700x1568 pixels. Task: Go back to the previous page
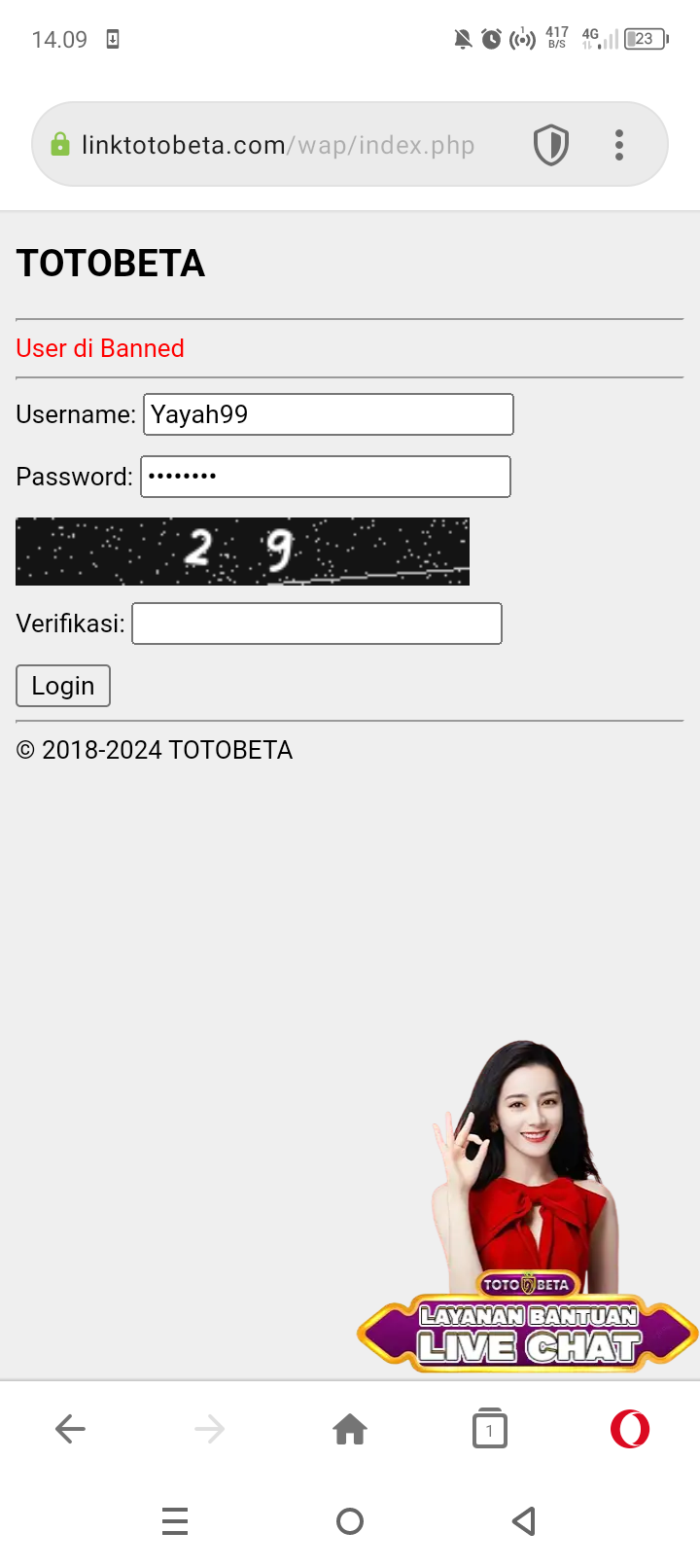70,1429
